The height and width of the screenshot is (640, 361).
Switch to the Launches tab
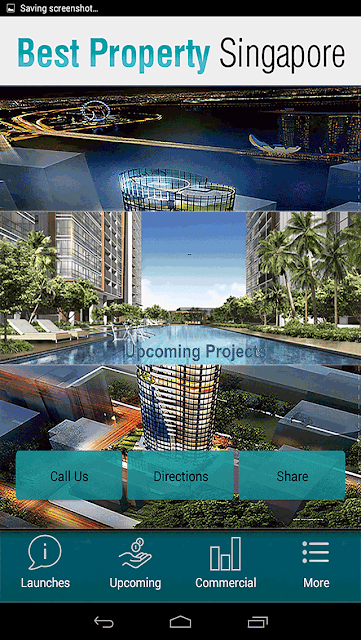click(x=45, y=563)
